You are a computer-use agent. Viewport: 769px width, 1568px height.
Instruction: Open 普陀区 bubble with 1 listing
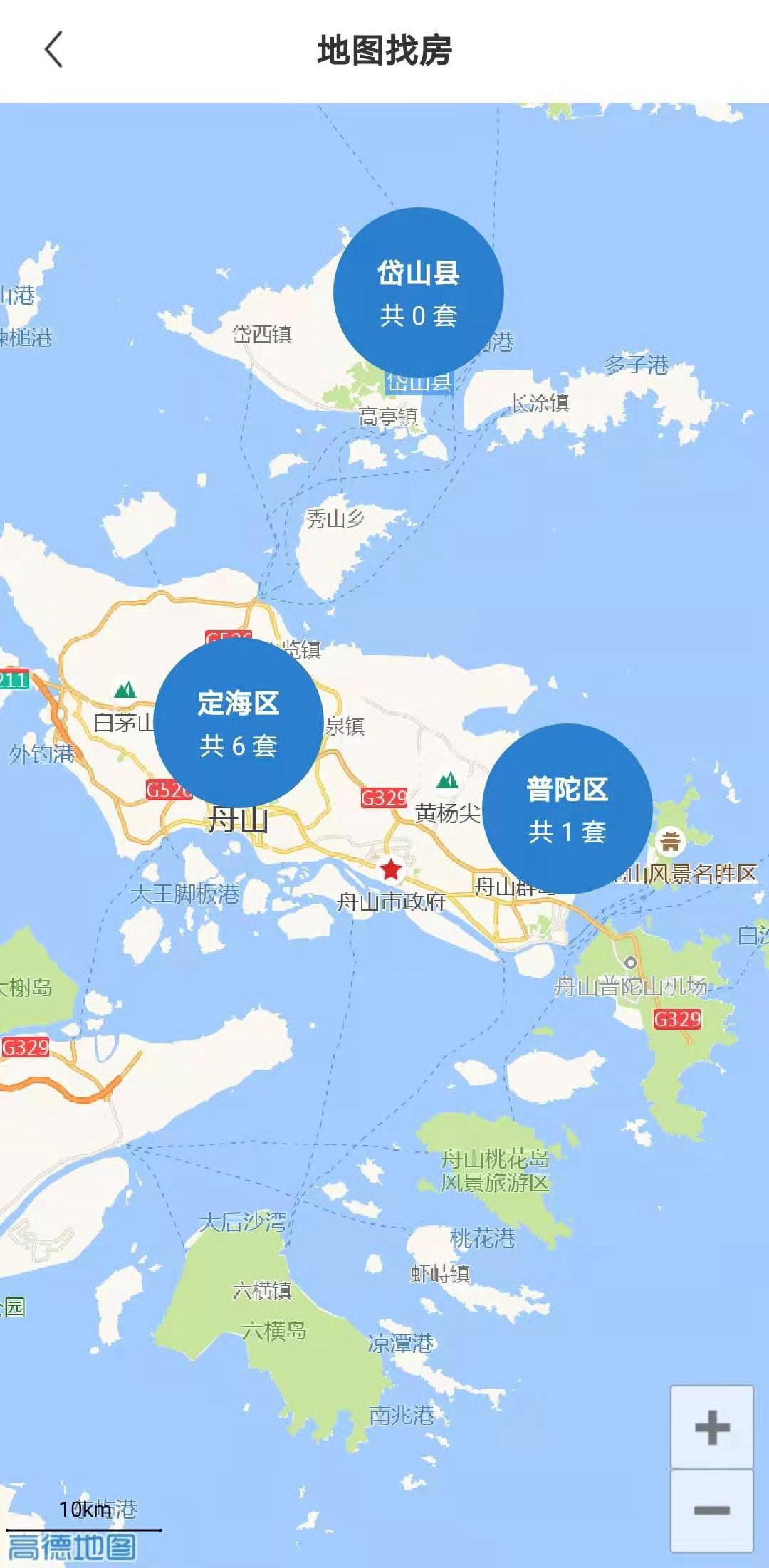pyautogui.click(x=567, y=809)
